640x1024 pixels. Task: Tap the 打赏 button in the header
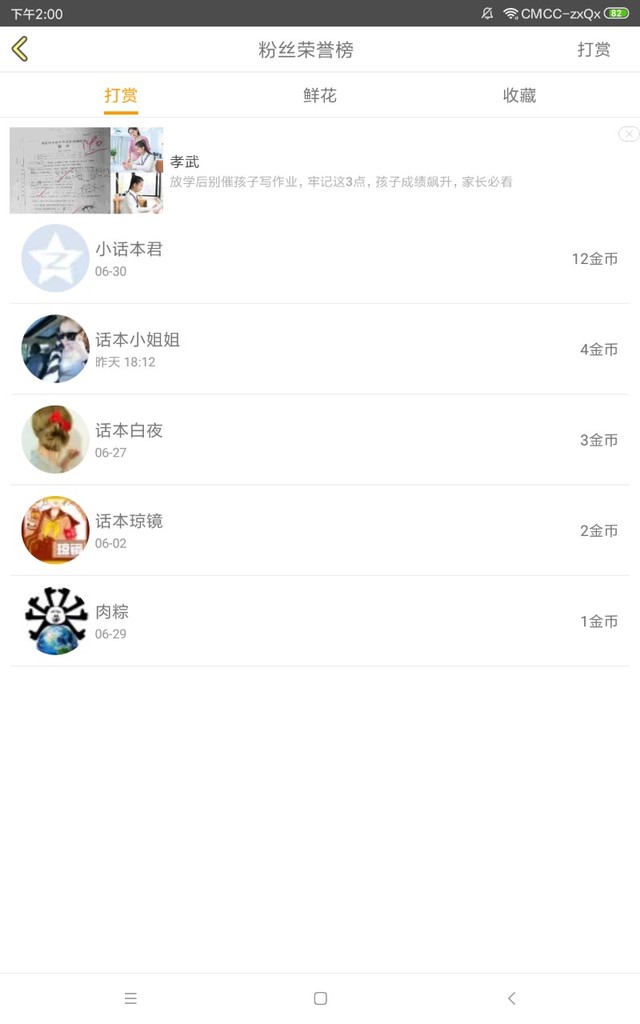tap(594, 50)
